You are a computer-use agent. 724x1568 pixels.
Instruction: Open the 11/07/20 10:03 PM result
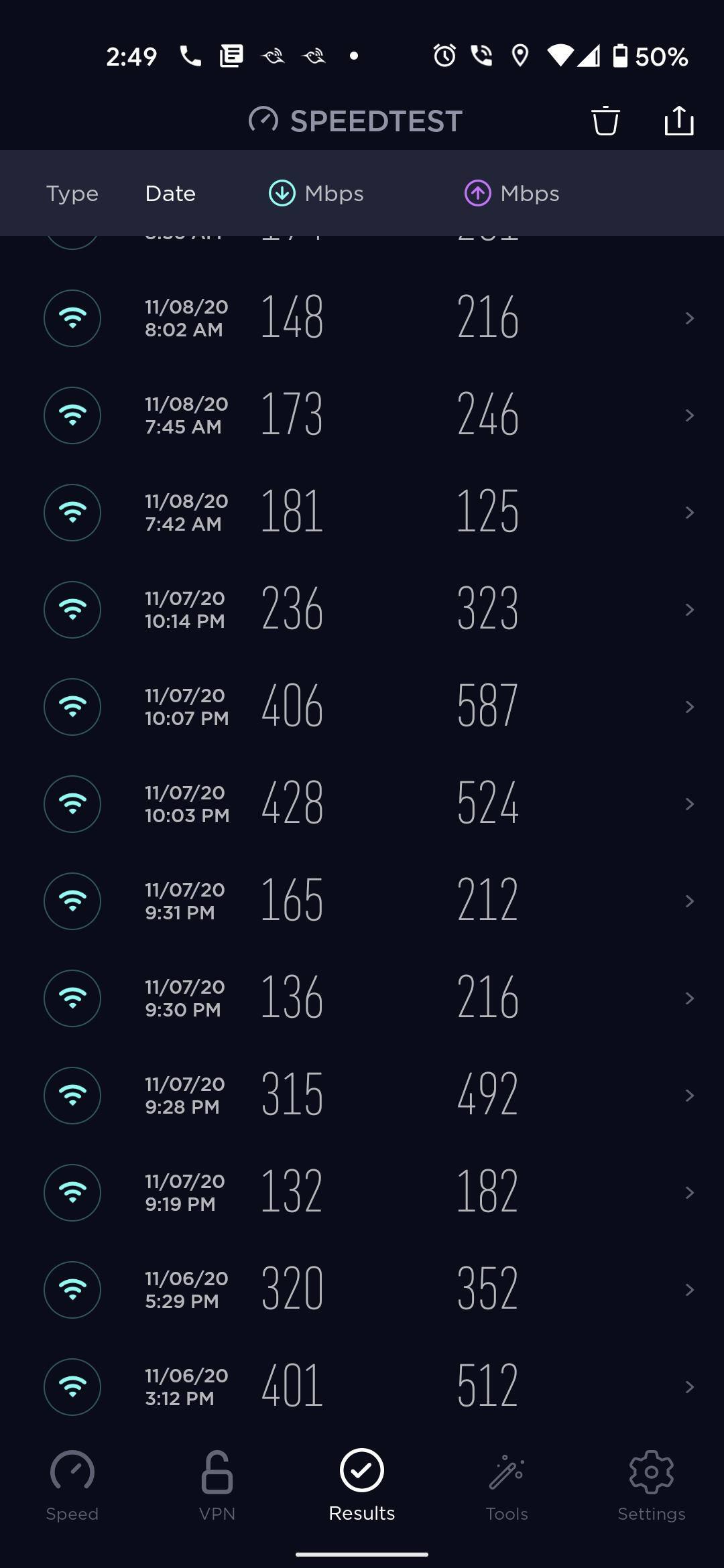pyautogui.click(x=362, y=804)
